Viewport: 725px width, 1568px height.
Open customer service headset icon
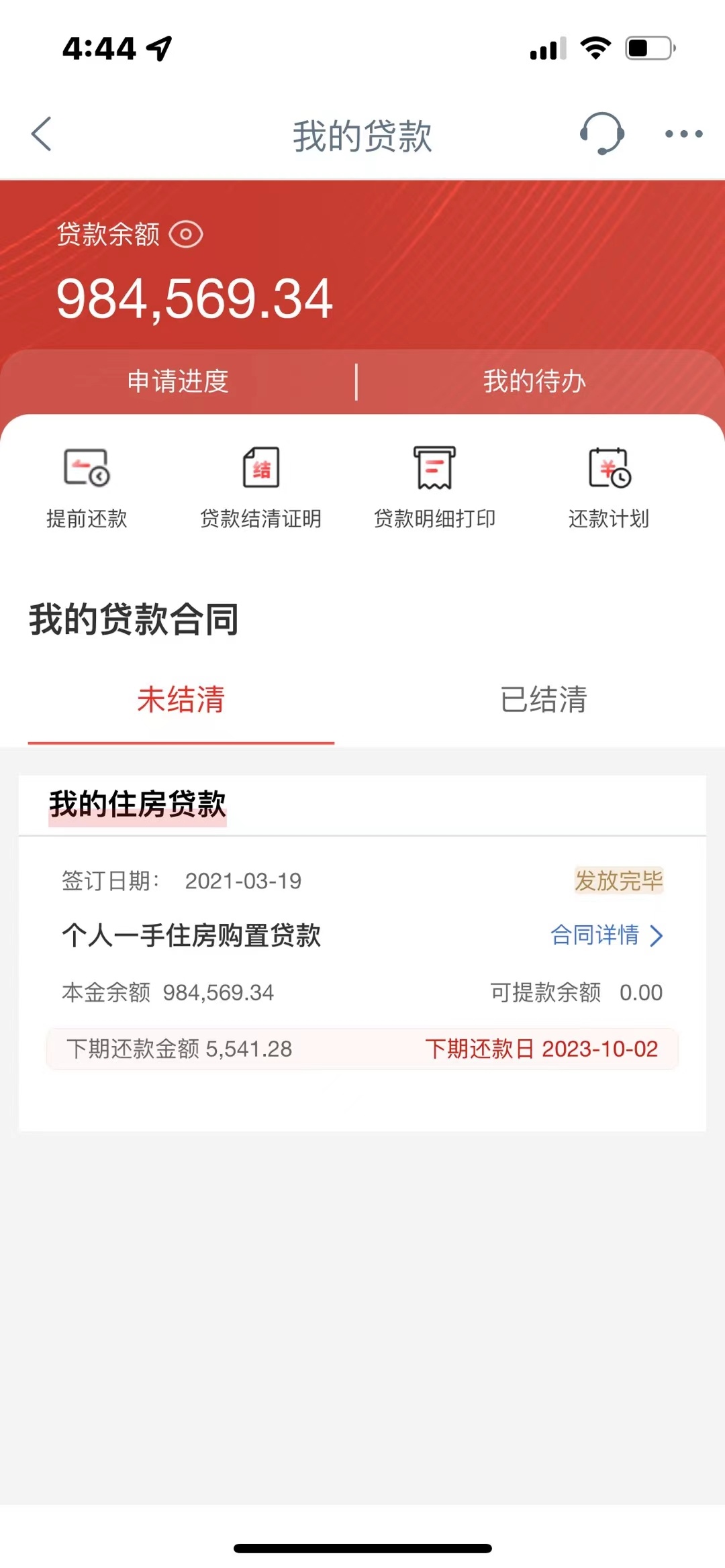click(x=601, y=134)
